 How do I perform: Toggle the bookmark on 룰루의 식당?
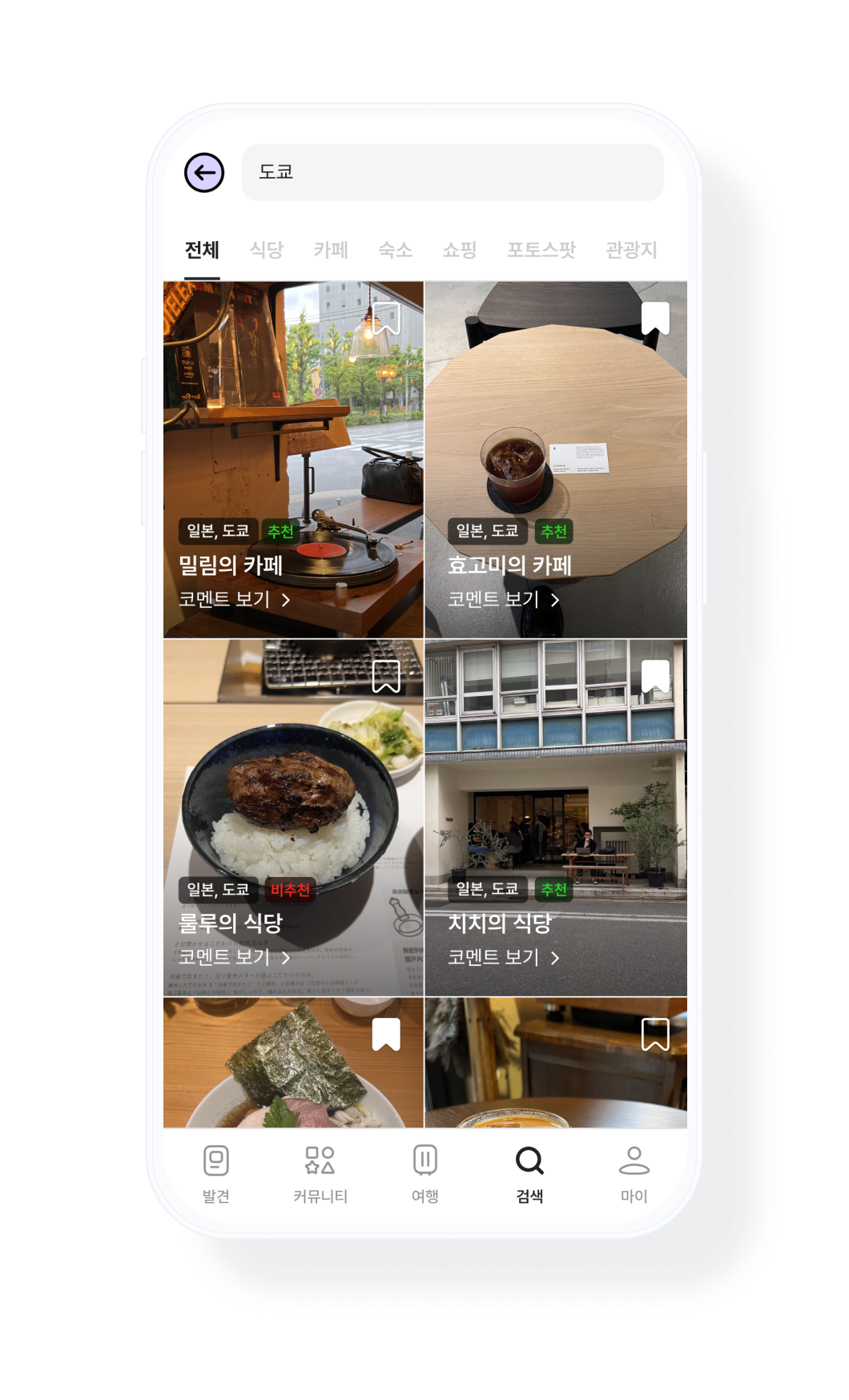pos(386,675)
